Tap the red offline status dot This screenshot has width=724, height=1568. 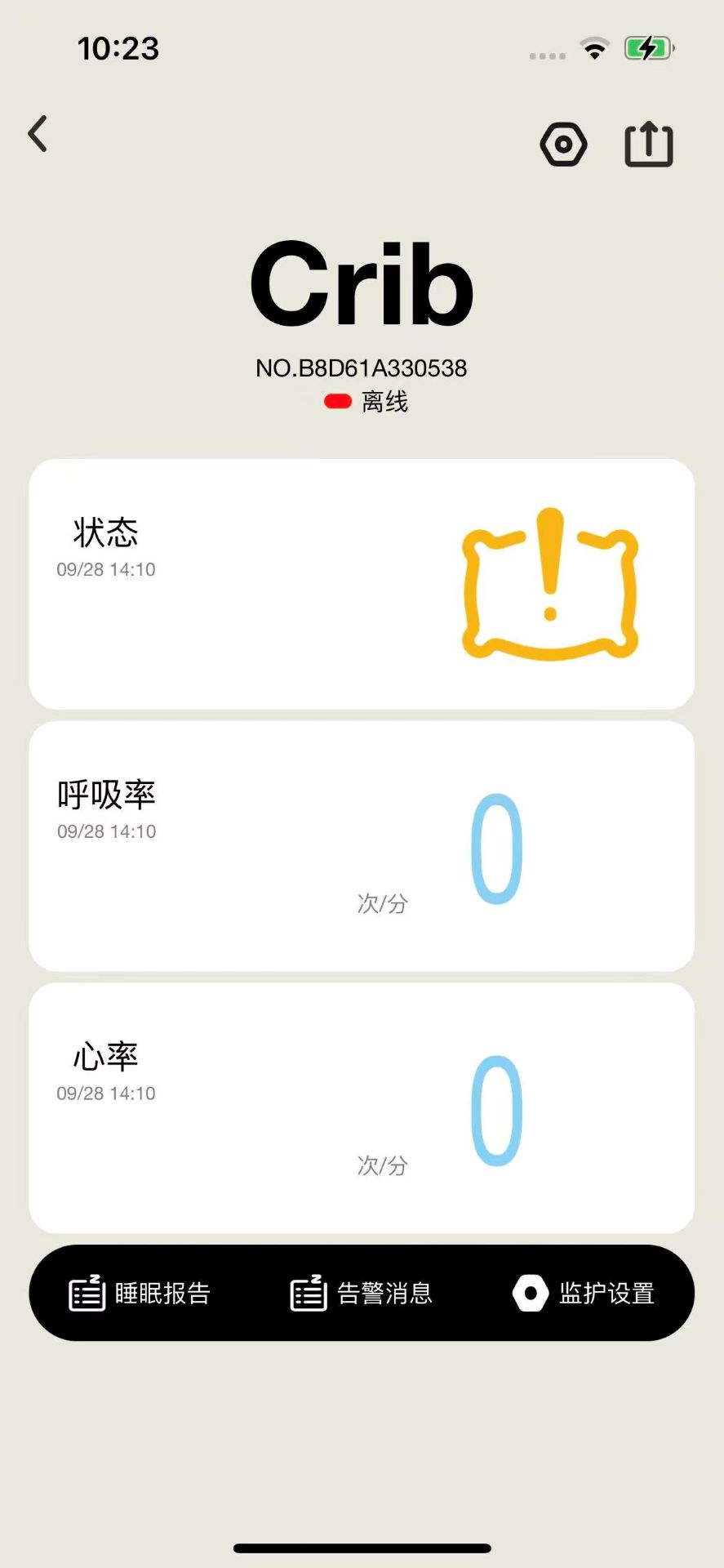tap(337, 401)
